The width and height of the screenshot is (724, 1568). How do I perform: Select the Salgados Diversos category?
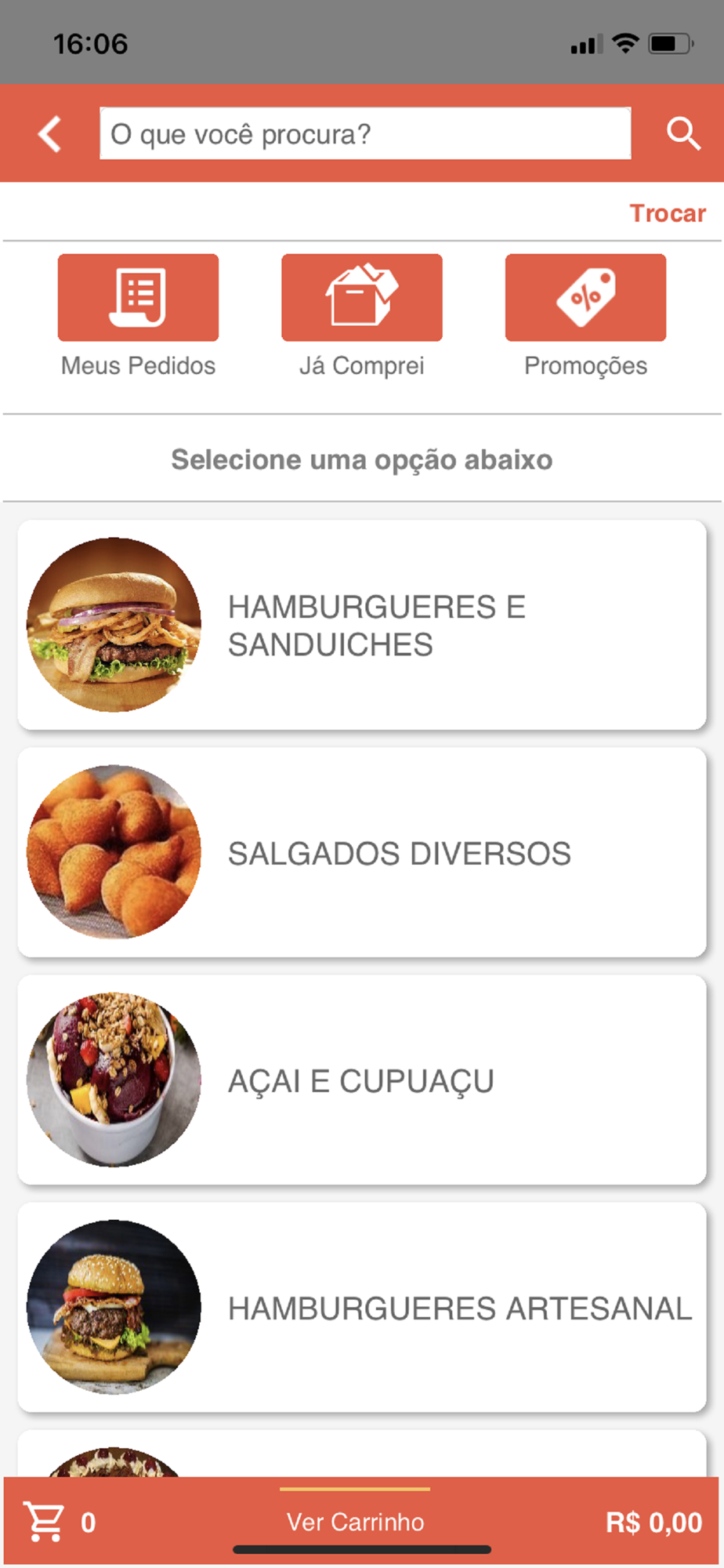tap(362, 852)
